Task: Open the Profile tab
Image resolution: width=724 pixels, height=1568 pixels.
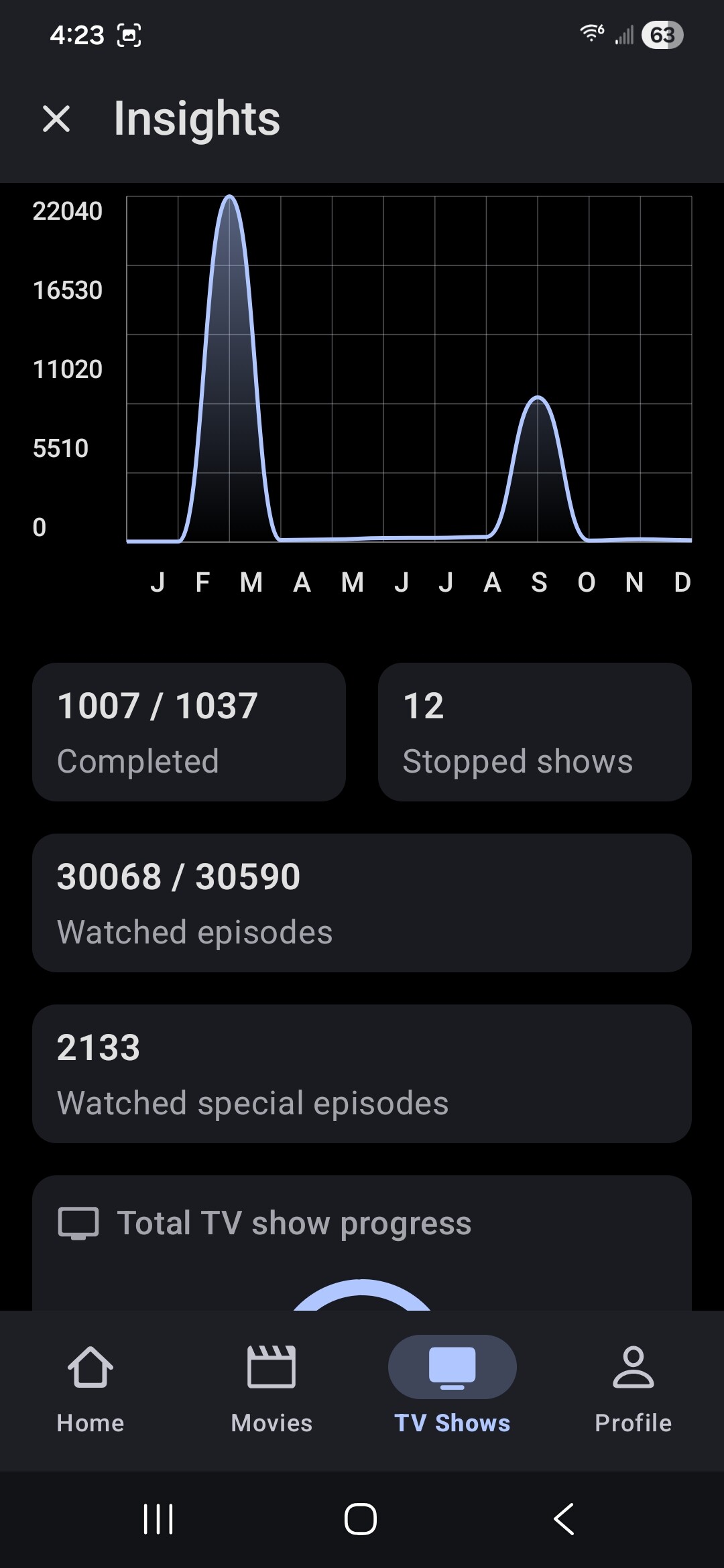Action: tap(633, 1388)
